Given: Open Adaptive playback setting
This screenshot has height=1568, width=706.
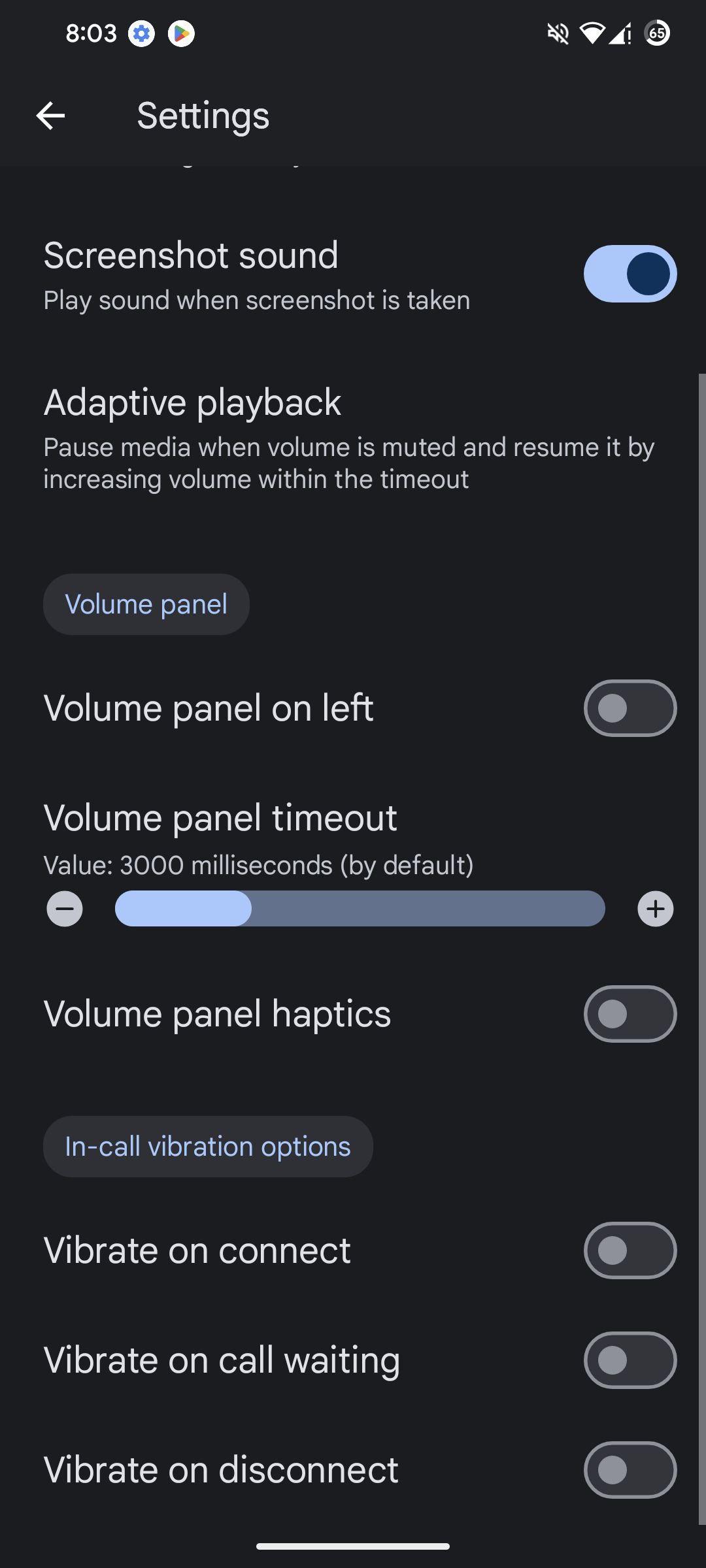Looking at the screenshot, I should point(353,439).
